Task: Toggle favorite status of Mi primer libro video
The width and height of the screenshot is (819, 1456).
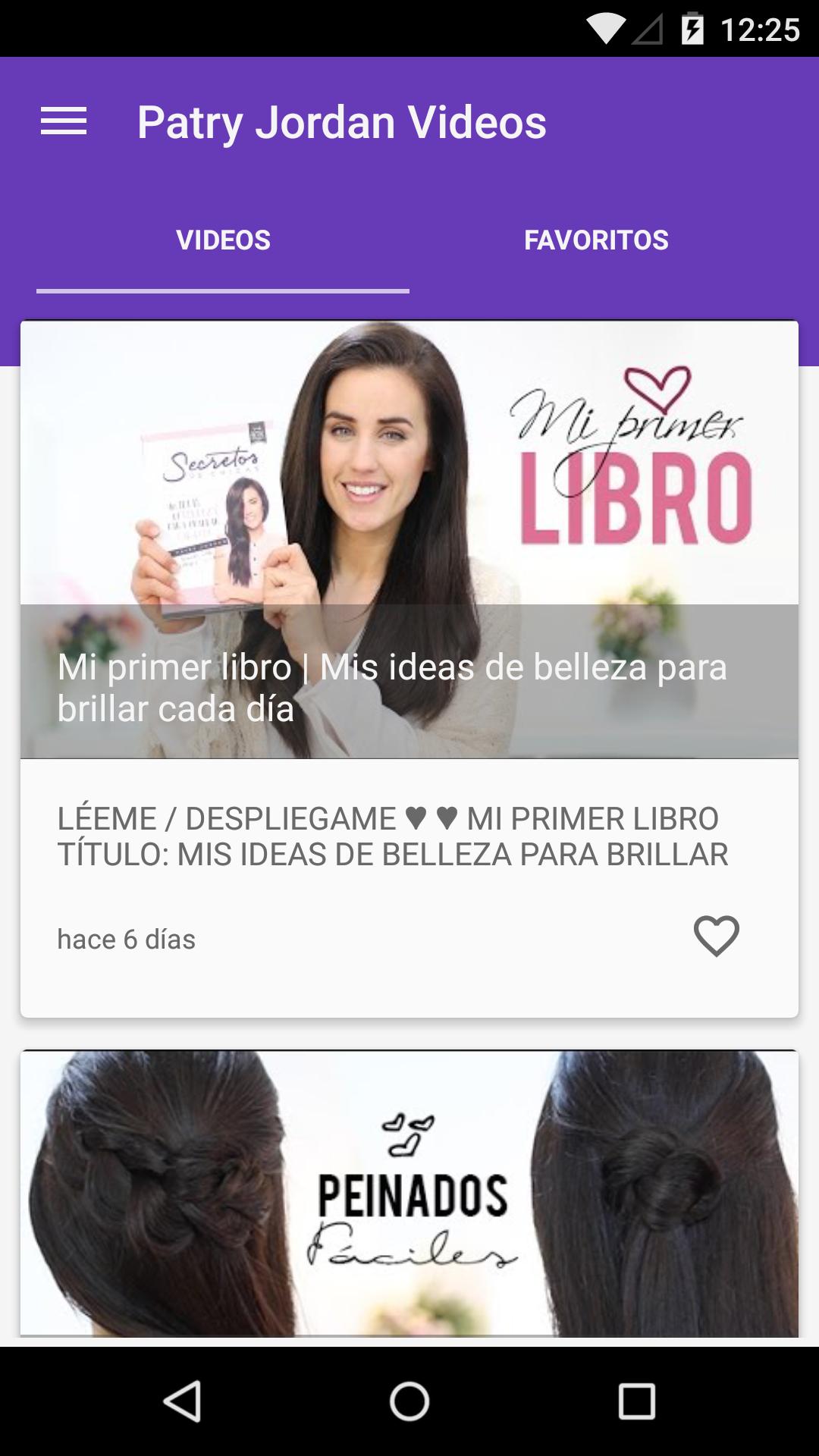Action: pyautogui.click(x=716, y=938)
